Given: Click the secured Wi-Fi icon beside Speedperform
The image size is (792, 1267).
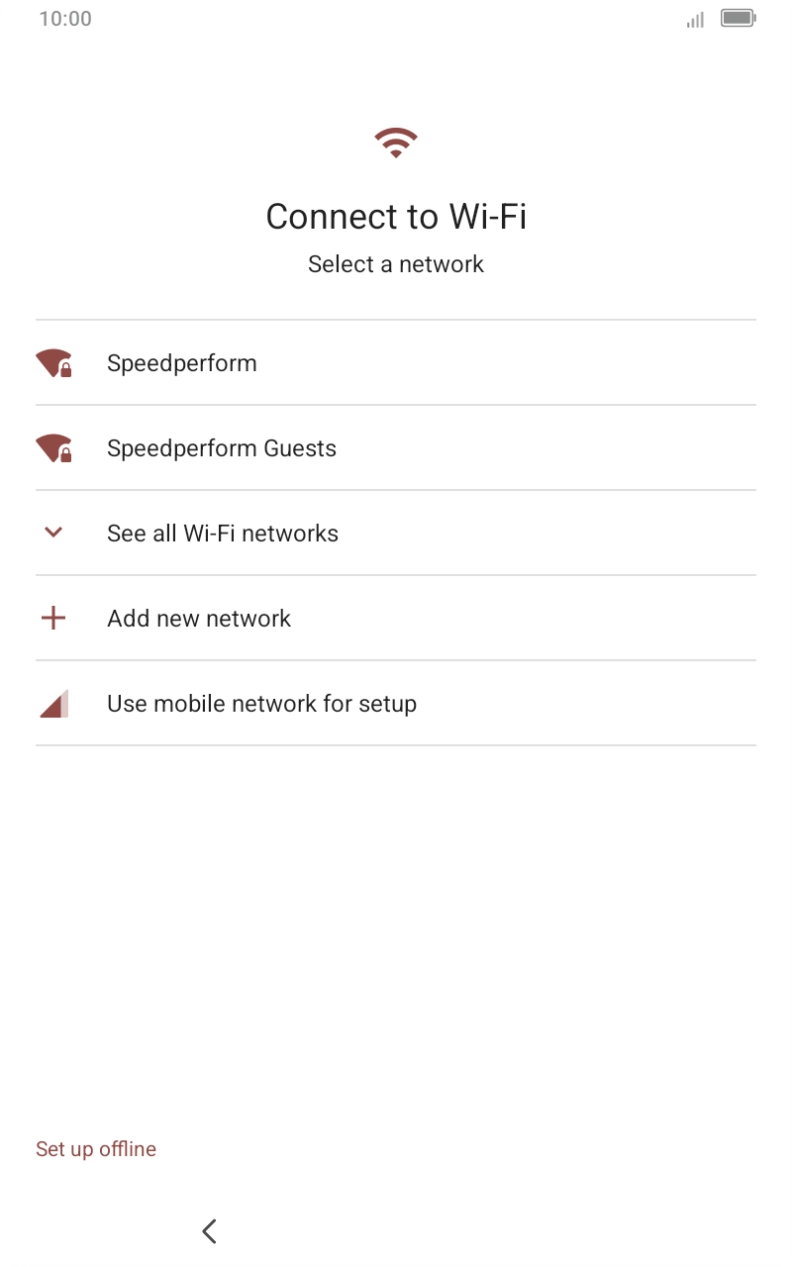Looking at the screenshot, I should click(53, 363).
